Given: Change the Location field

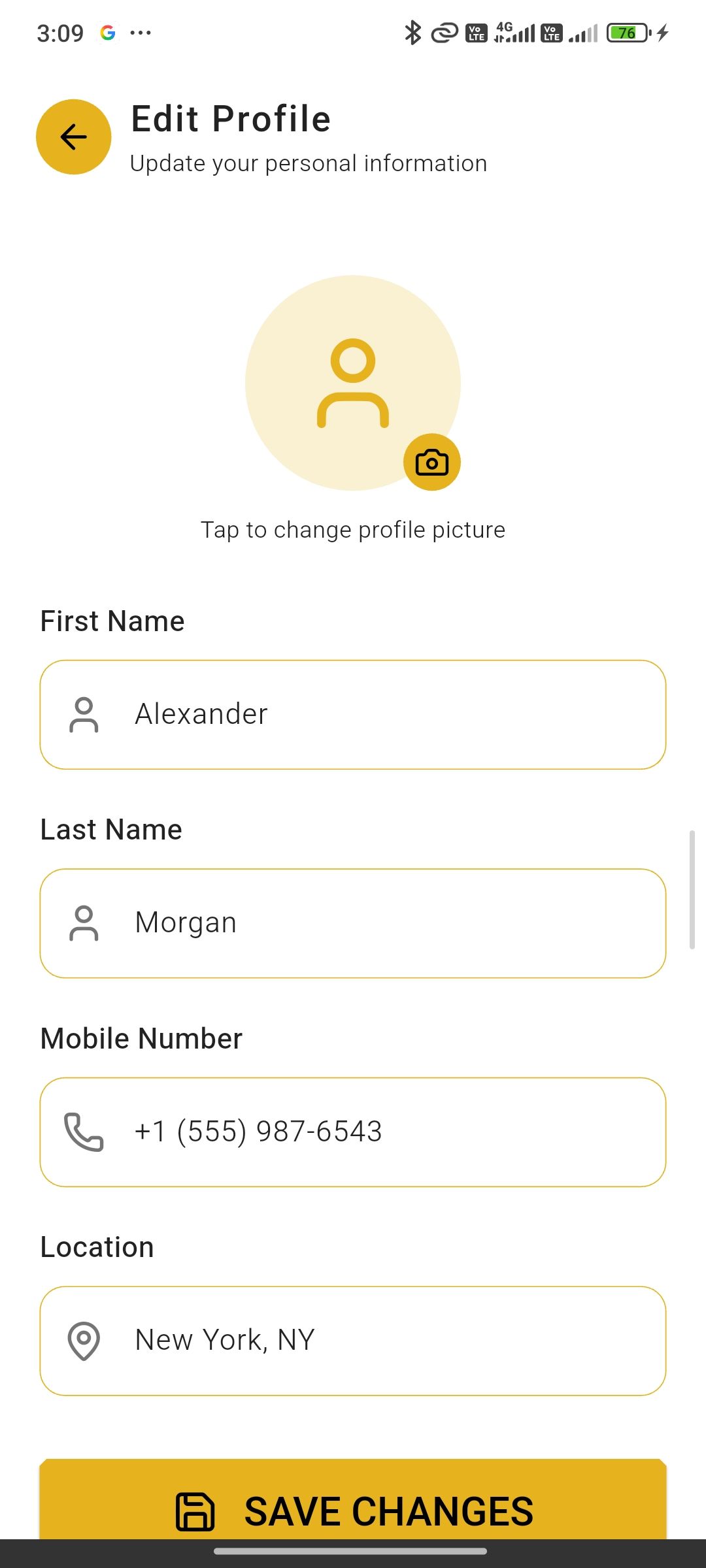Looking at the screenshot, I should click(353, 1341).
